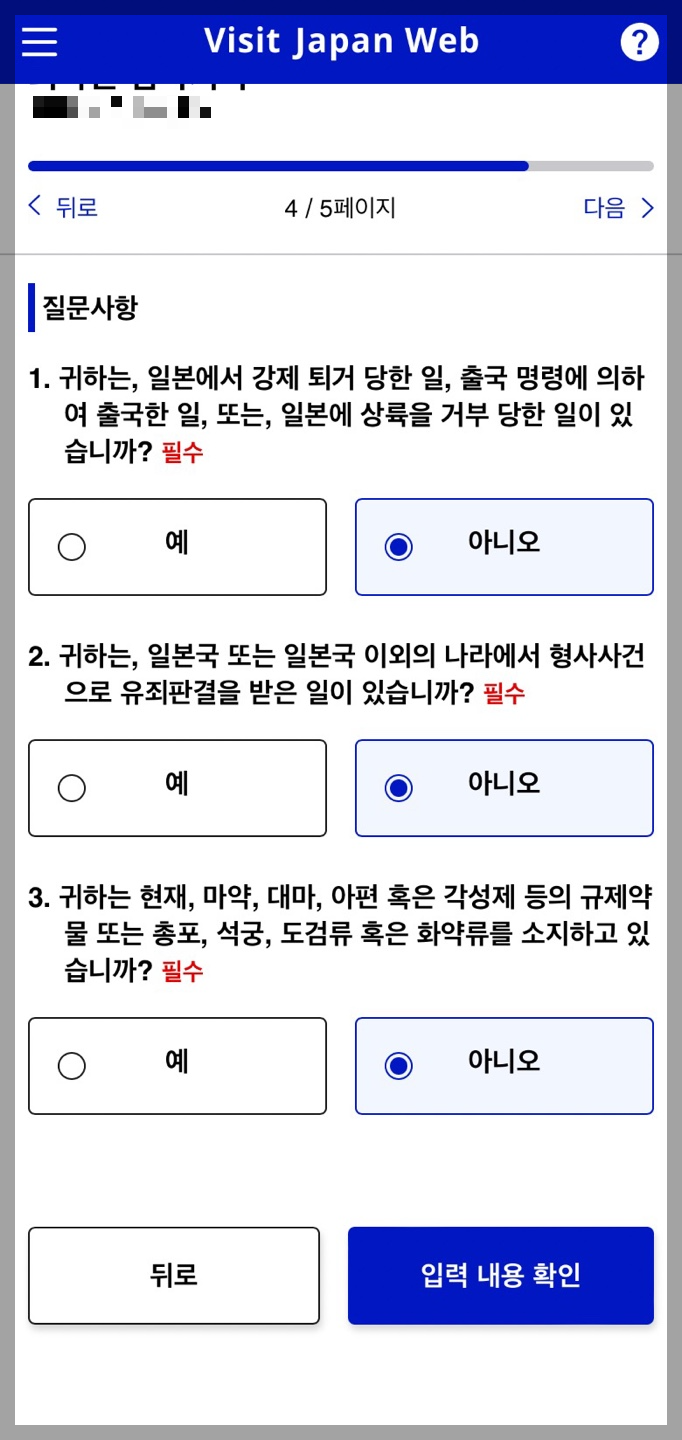Tap the bottom 뒤로 button
Viewport: 682px width, 1440px height.
[x=174, y=1276]
